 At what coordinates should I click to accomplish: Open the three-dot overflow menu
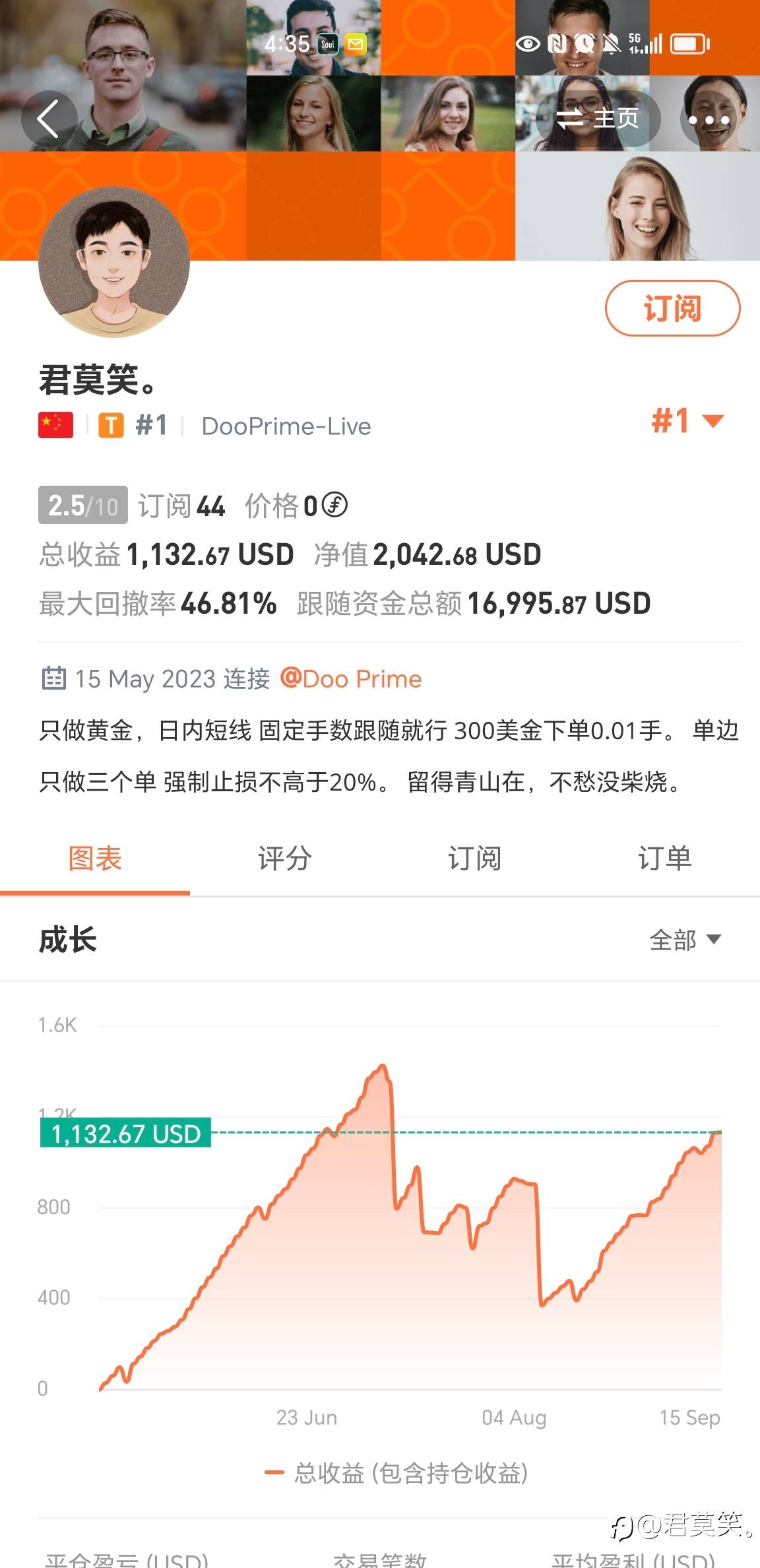tap(709, 119)
